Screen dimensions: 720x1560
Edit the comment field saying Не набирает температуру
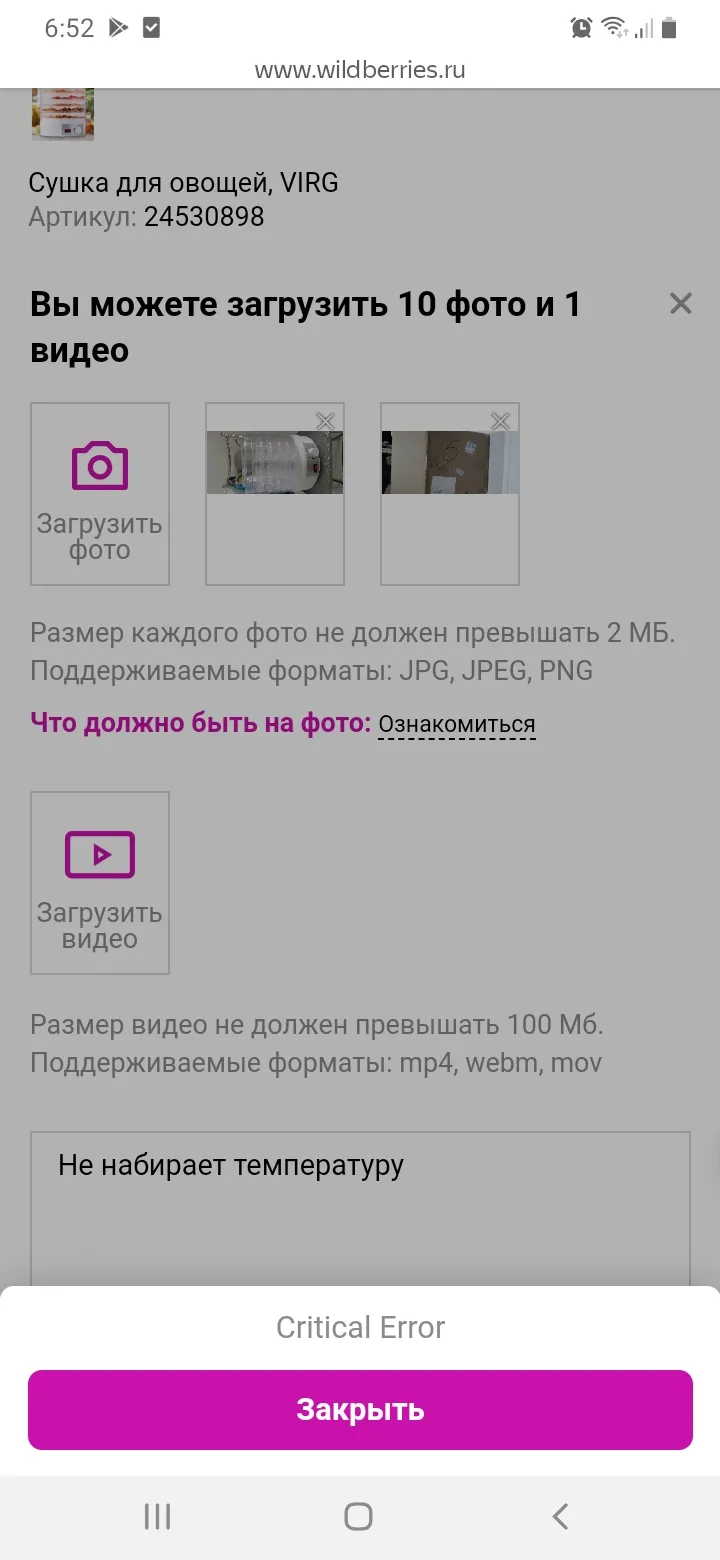(360, 1210)
